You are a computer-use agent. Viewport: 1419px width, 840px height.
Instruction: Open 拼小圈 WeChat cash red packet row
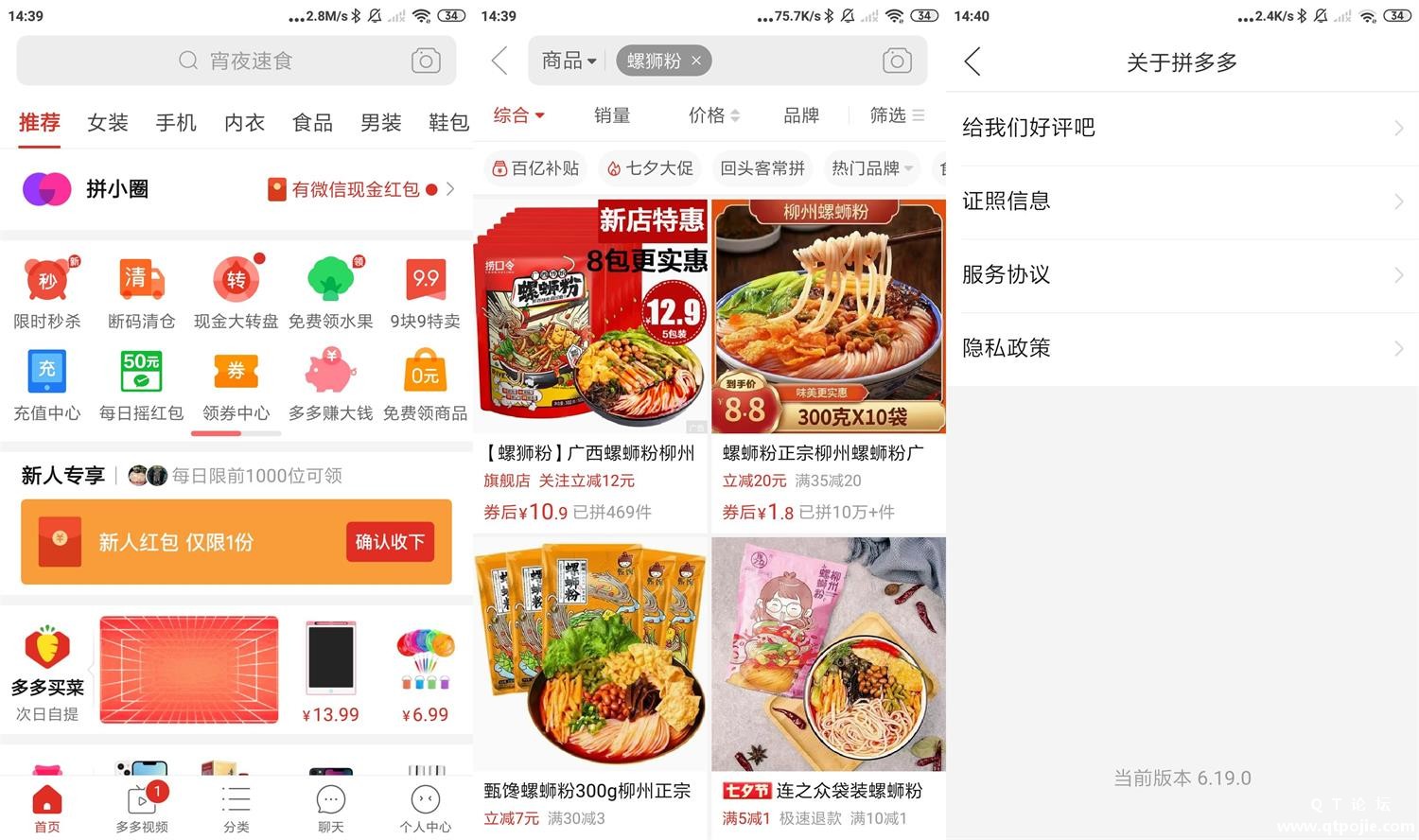click(236, 189)
